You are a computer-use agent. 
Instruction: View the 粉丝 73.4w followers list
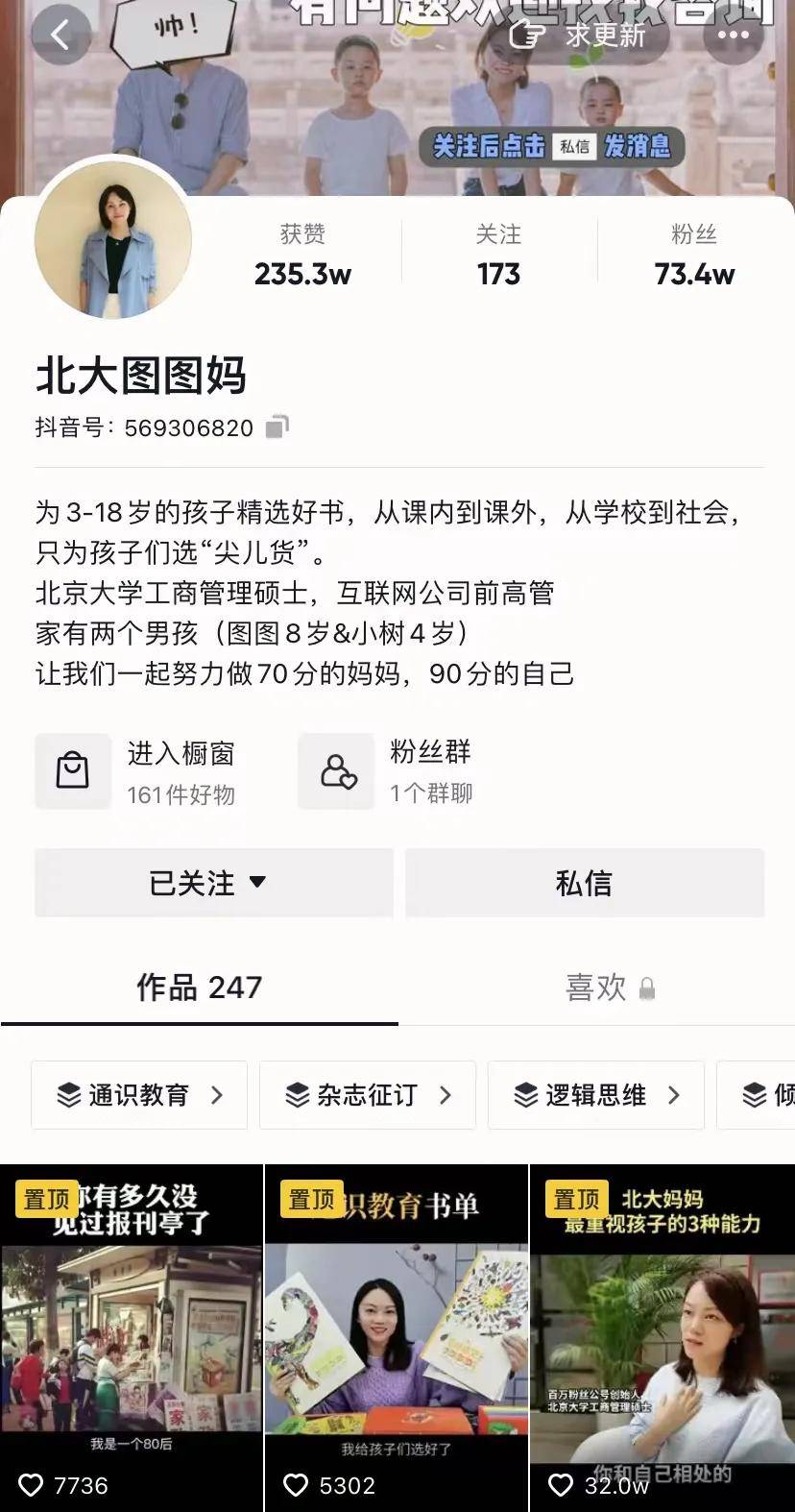point(694,256)
